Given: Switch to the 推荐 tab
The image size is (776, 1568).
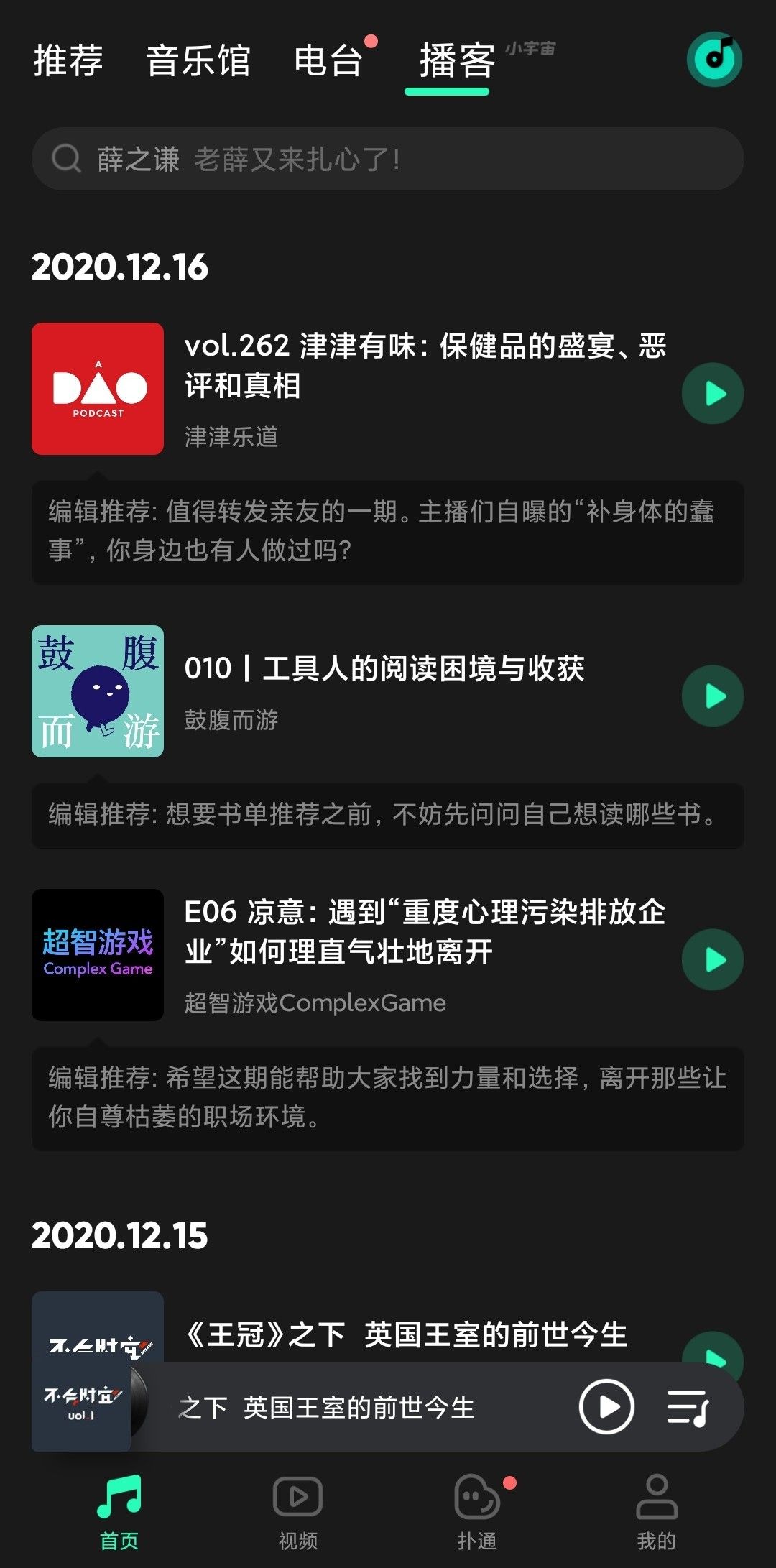Looking at the screenshot, I should [68, 60].
